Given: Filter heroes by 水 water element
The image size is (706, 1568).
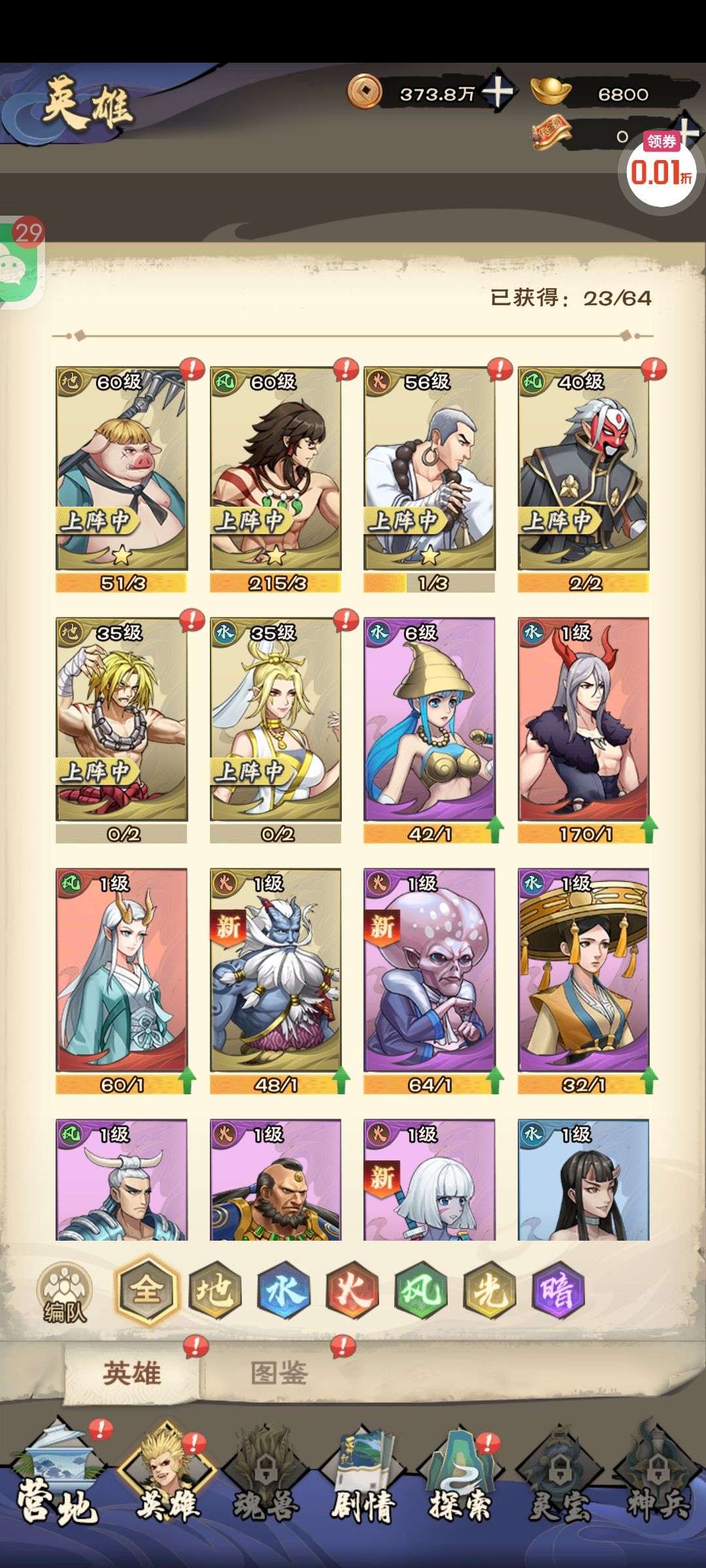Looking at the screenshot, I should click(x=284, y=1291).
